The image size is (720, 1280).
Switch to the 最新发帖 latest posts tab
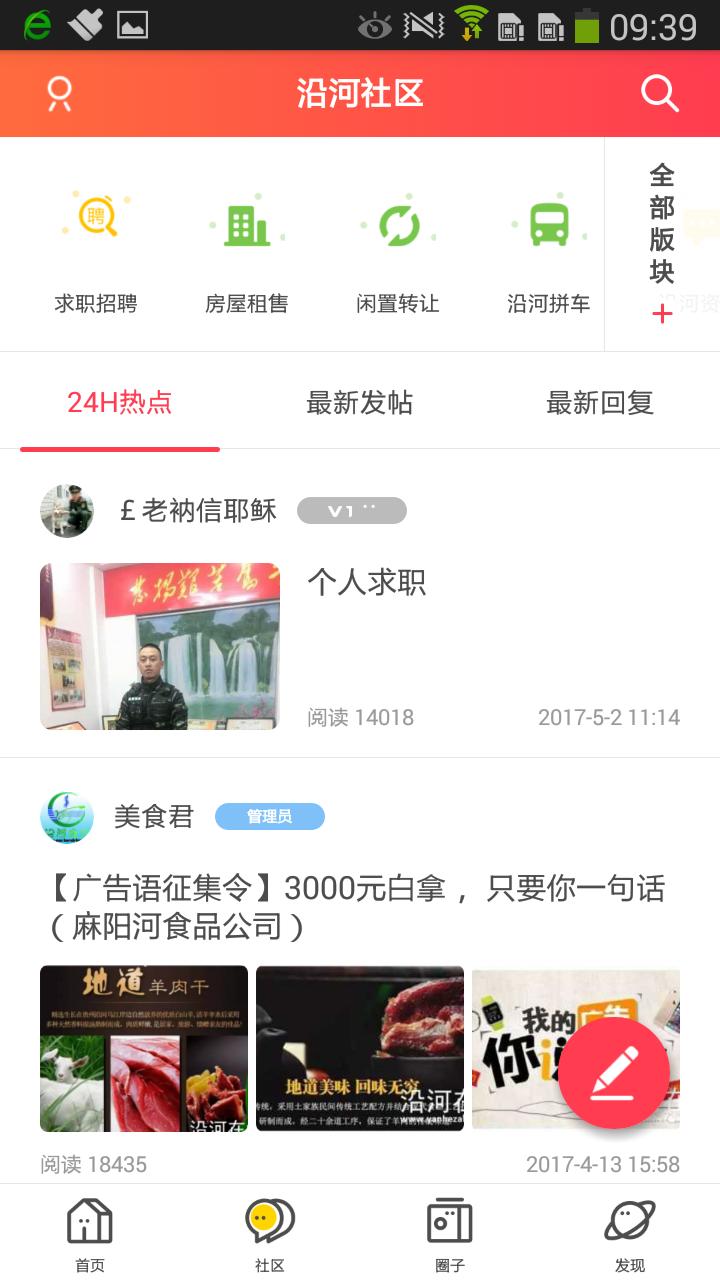361,403
